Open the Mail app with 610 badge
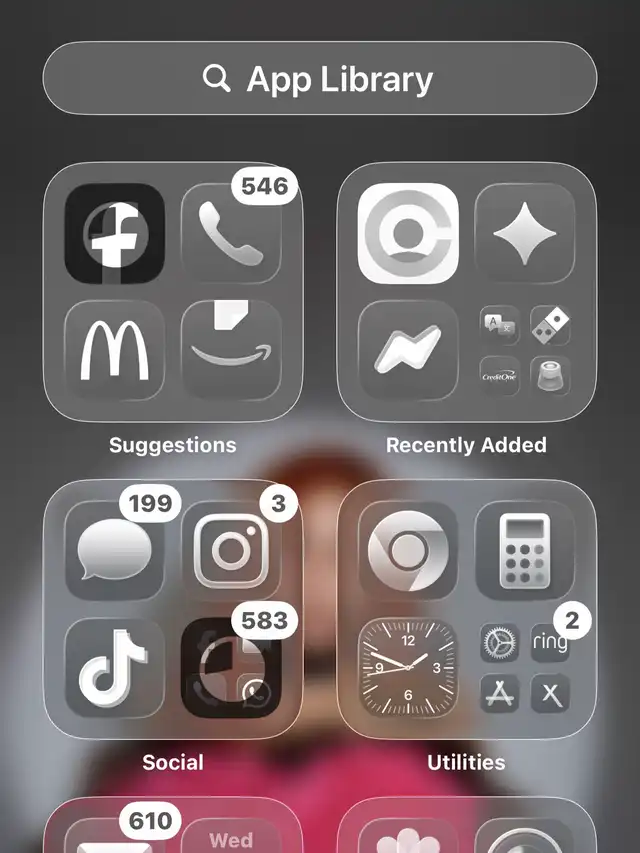Image resolution: width=640 pixels, height=853 pixels. click(x=115, y=836)
